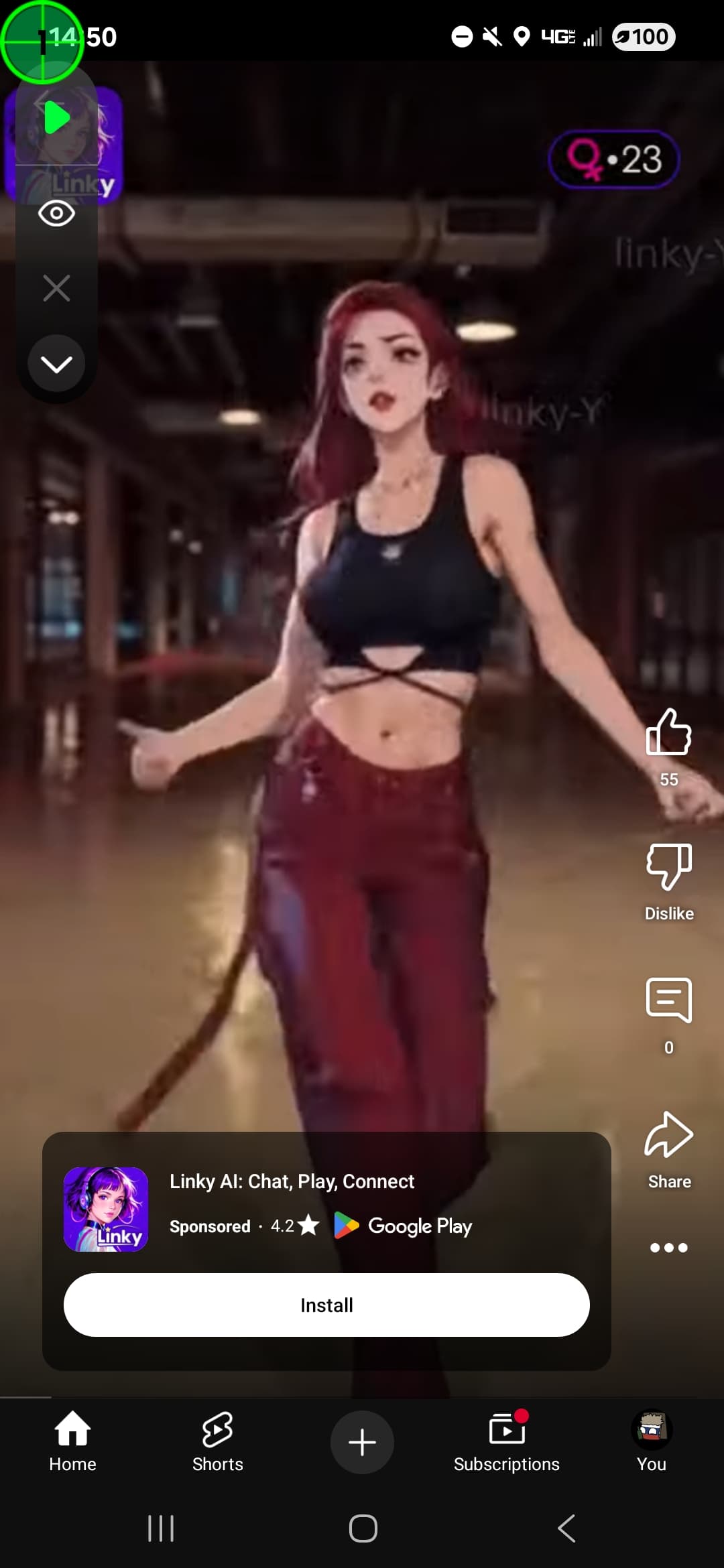Share this Short
The image size is (724, 1568).
[x=668, y=1134]
